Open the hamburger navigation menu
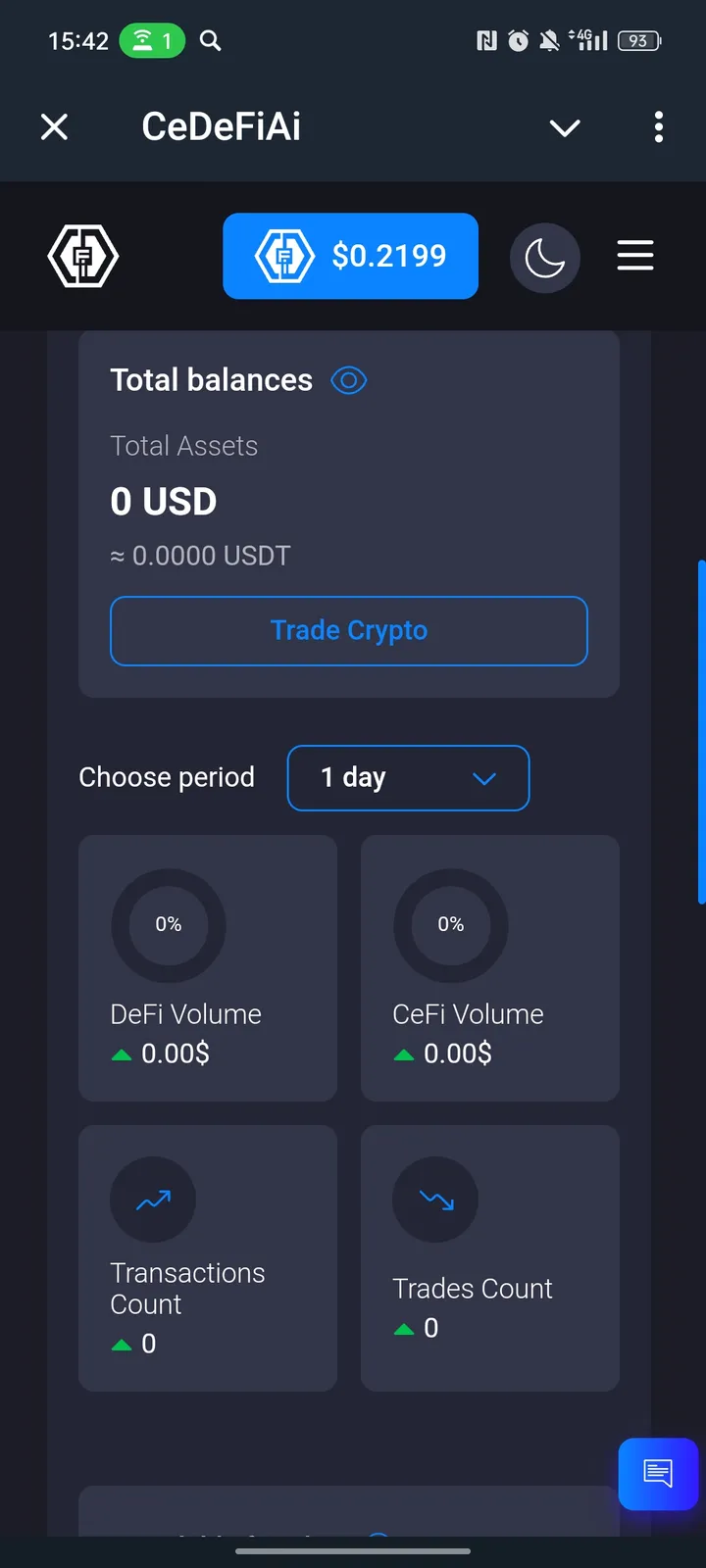 pos(635,256)
